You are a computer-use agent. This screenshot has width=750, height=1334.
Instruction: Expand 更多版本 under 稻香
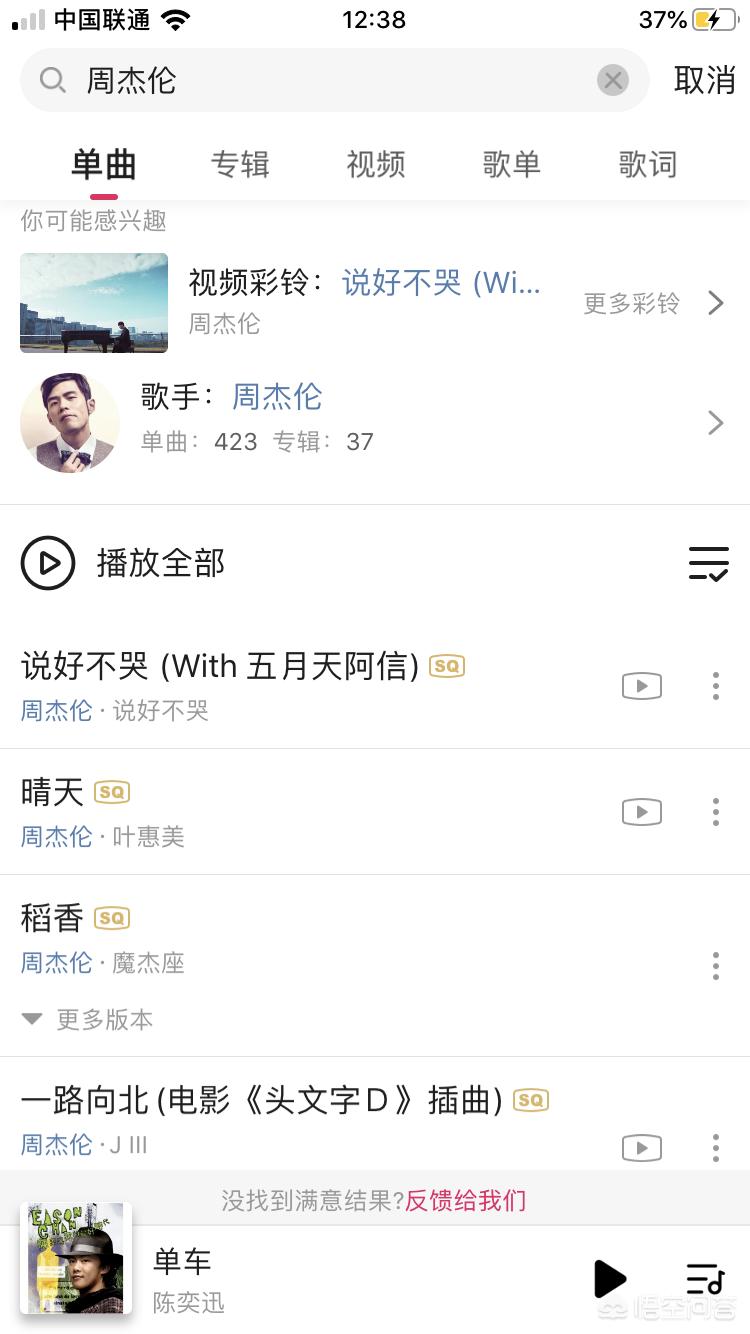pyautogui.click(x=90, y=1019)
